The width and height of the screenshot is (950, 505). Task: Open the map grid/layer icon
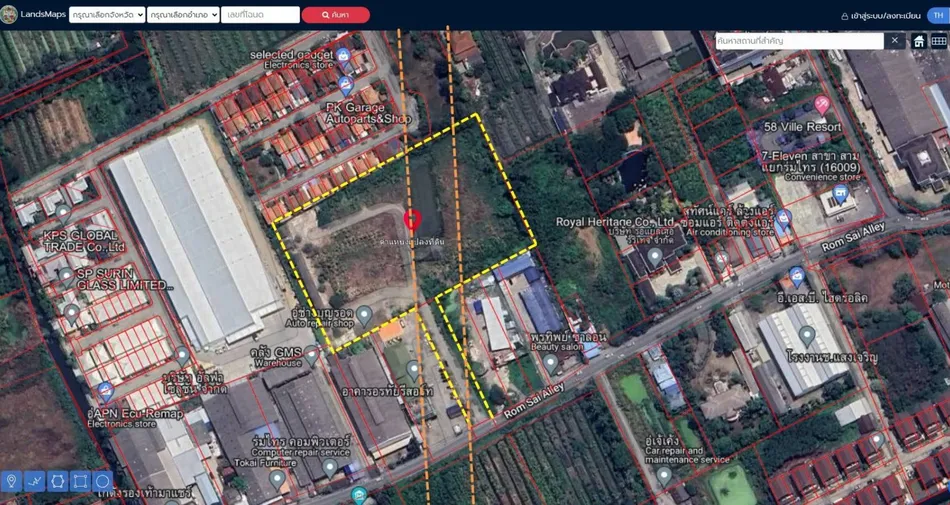939,41
